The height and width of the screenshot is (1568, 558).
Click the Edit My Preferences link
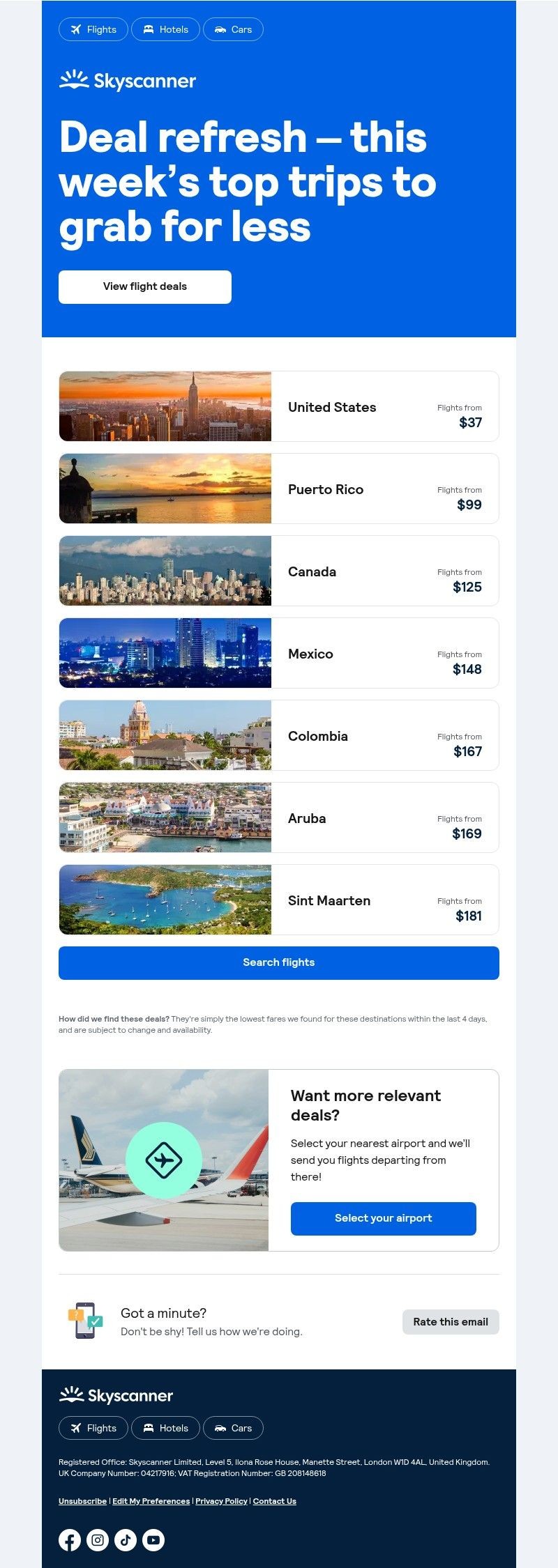click(151, 1500)
